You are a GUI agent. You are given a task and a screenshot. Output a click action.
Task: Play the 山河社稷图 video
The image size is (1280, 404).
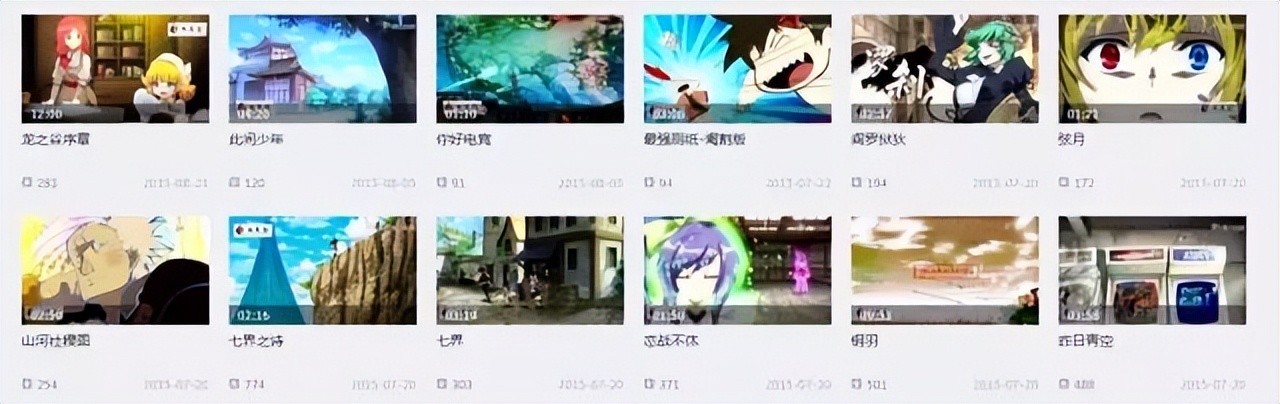tap(115, 270)
